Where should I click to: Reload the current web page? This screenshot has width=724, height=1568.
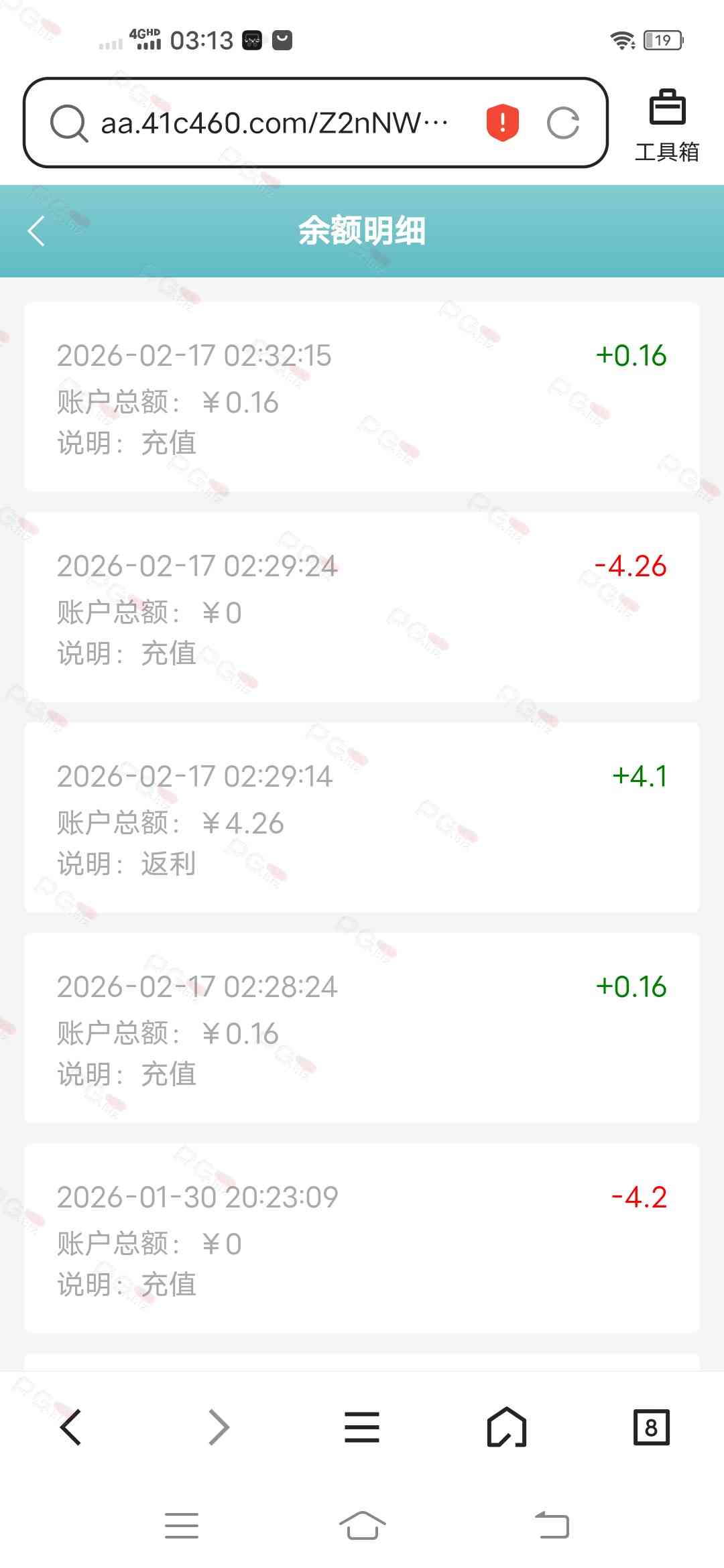[x=562, y=123]
